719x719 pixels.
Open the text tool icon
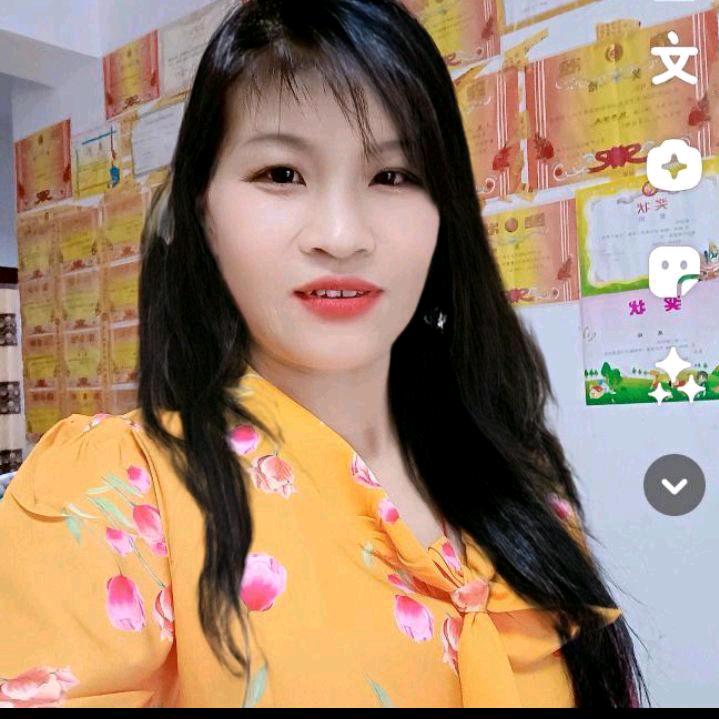click(x=675, y=61)
